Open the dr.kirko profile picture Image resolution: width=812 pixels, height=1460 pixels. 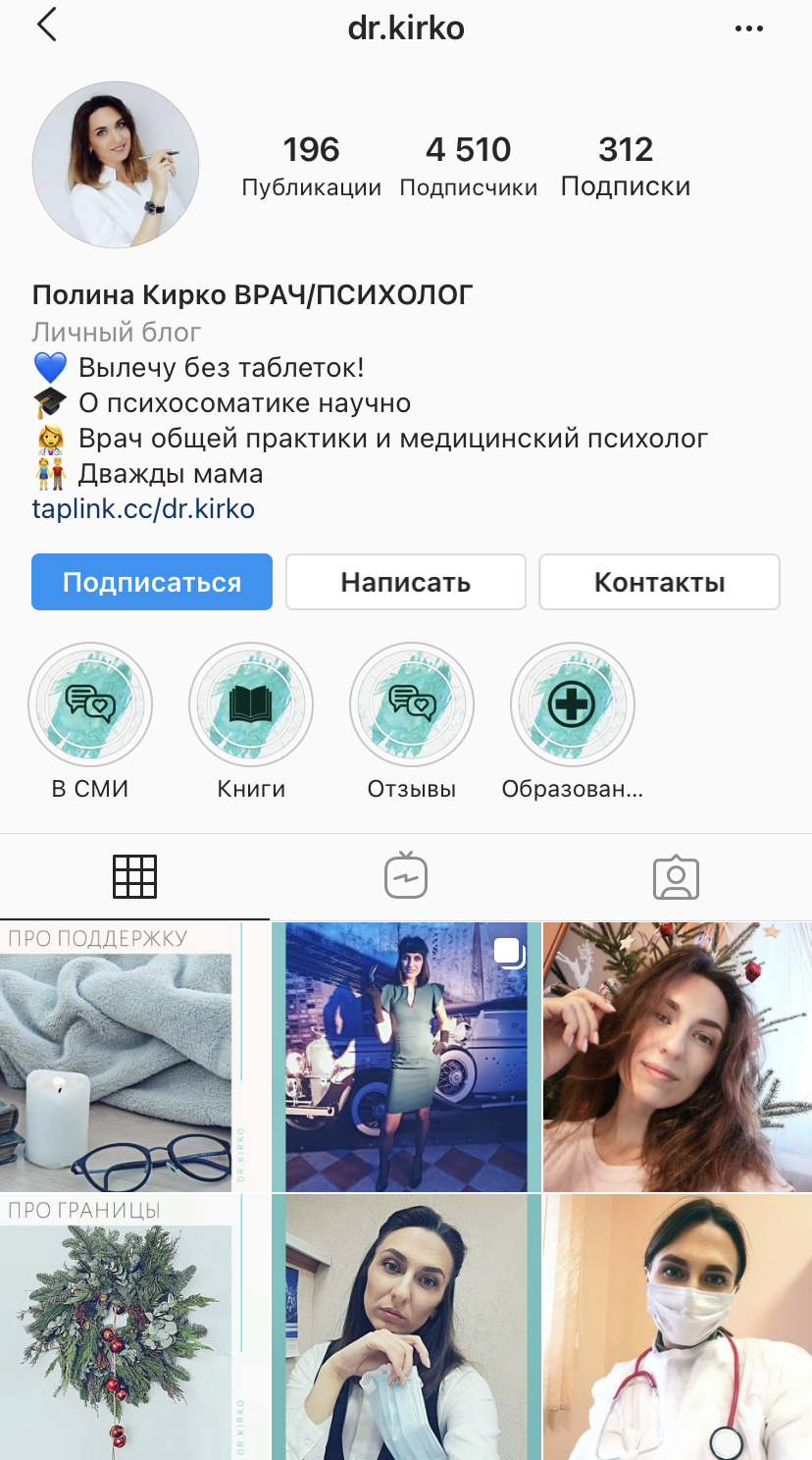point(116,165)
